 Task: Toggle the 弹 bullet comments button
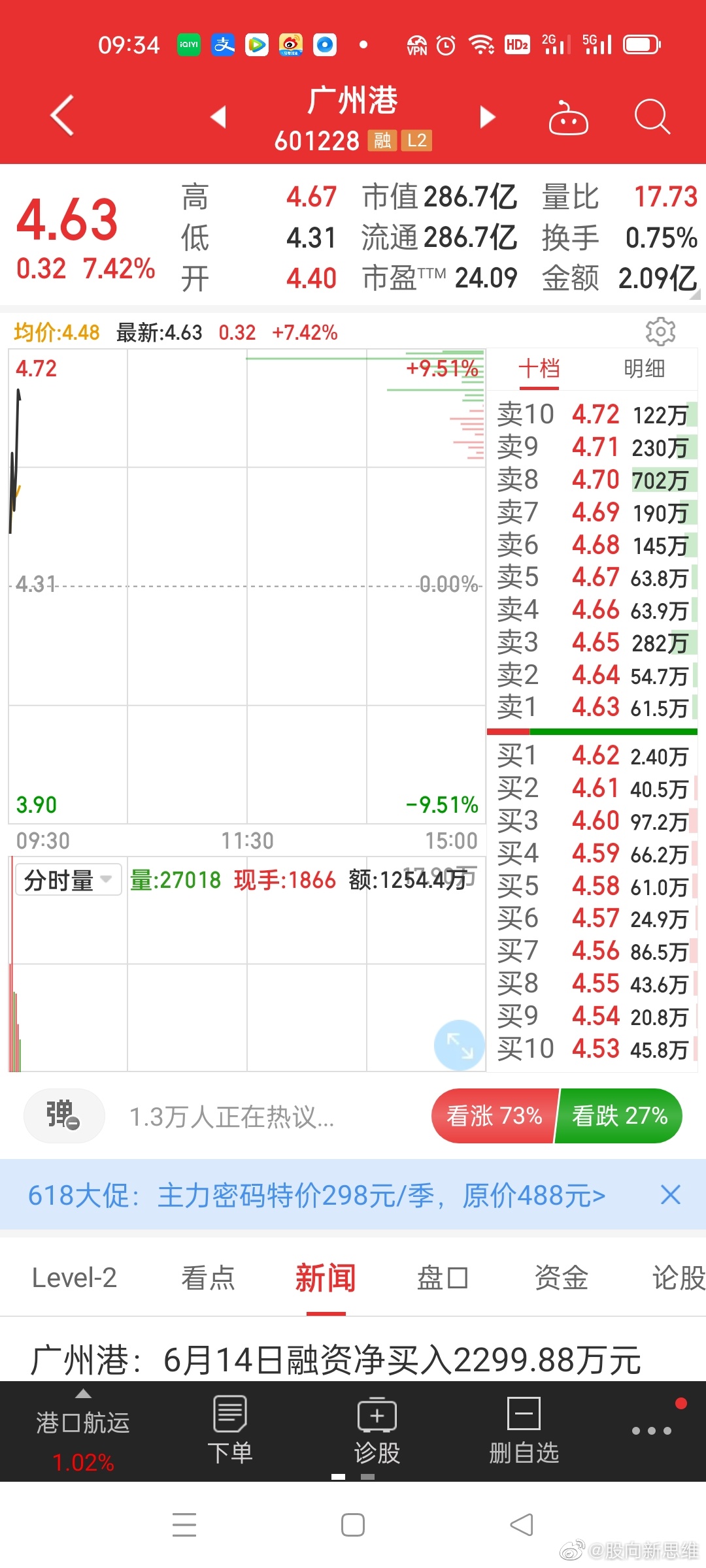click(x=64, y=1116)
